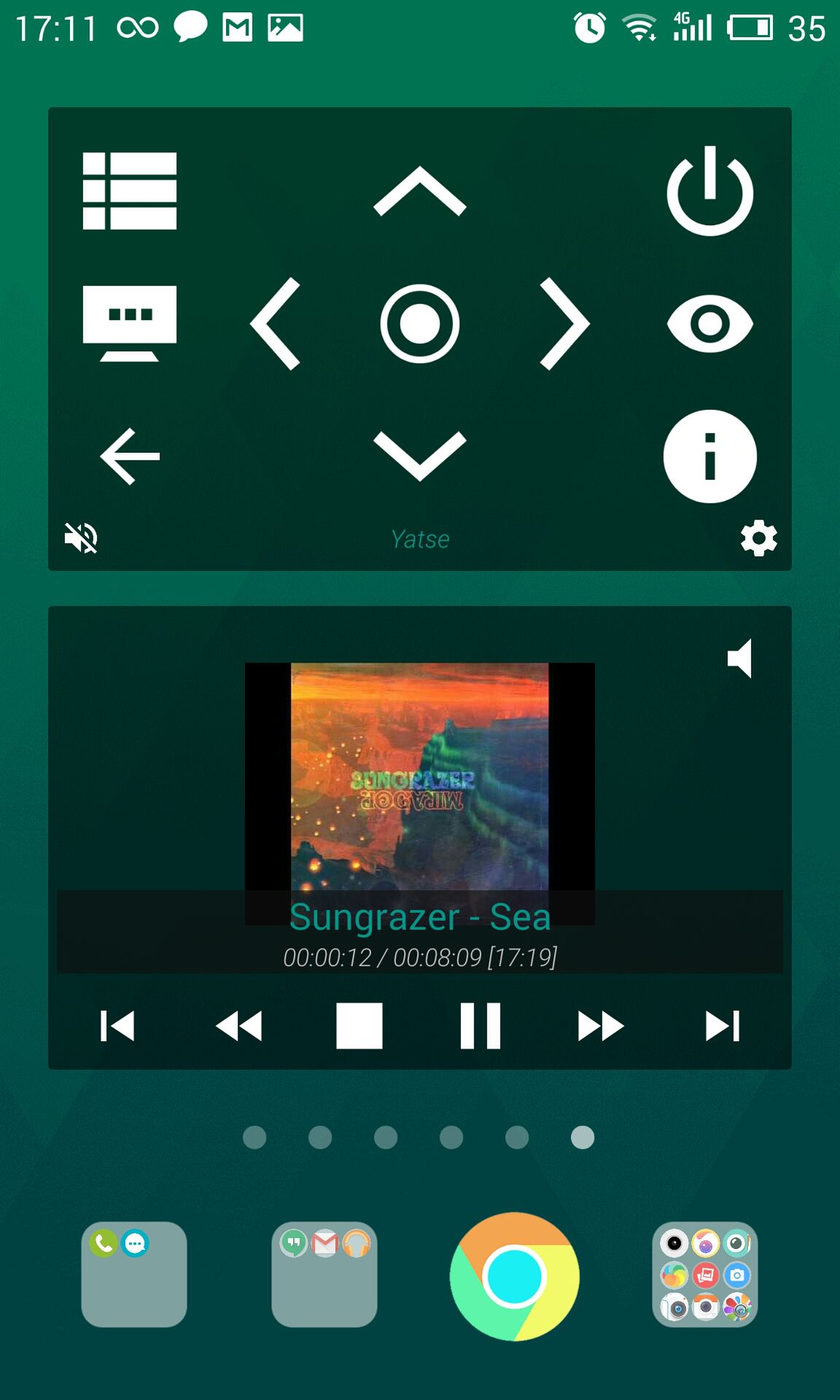
Task: Select with the center OK button
Action: [x=420, y=324]
